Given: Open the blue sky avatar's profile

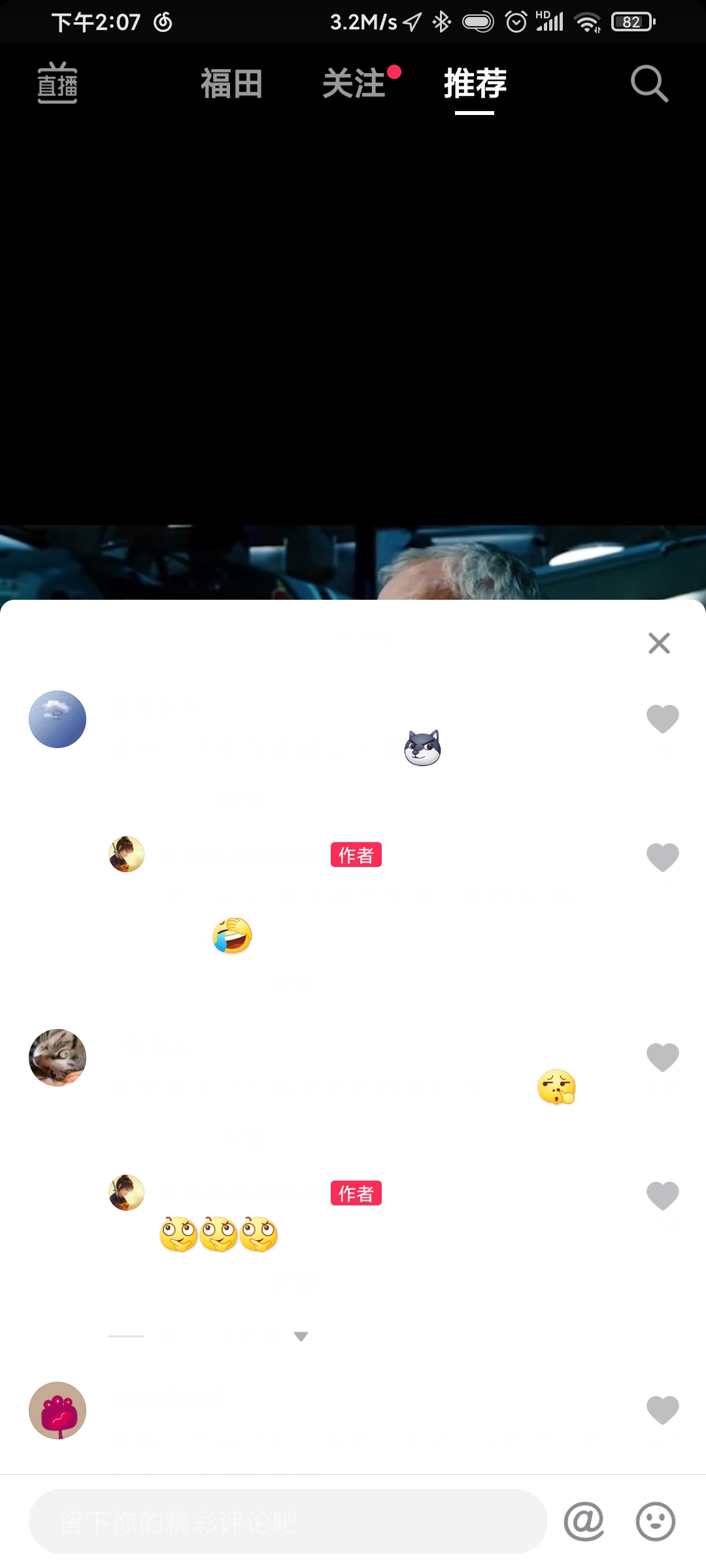Looking at the screenshot, I should coord(58,719).
